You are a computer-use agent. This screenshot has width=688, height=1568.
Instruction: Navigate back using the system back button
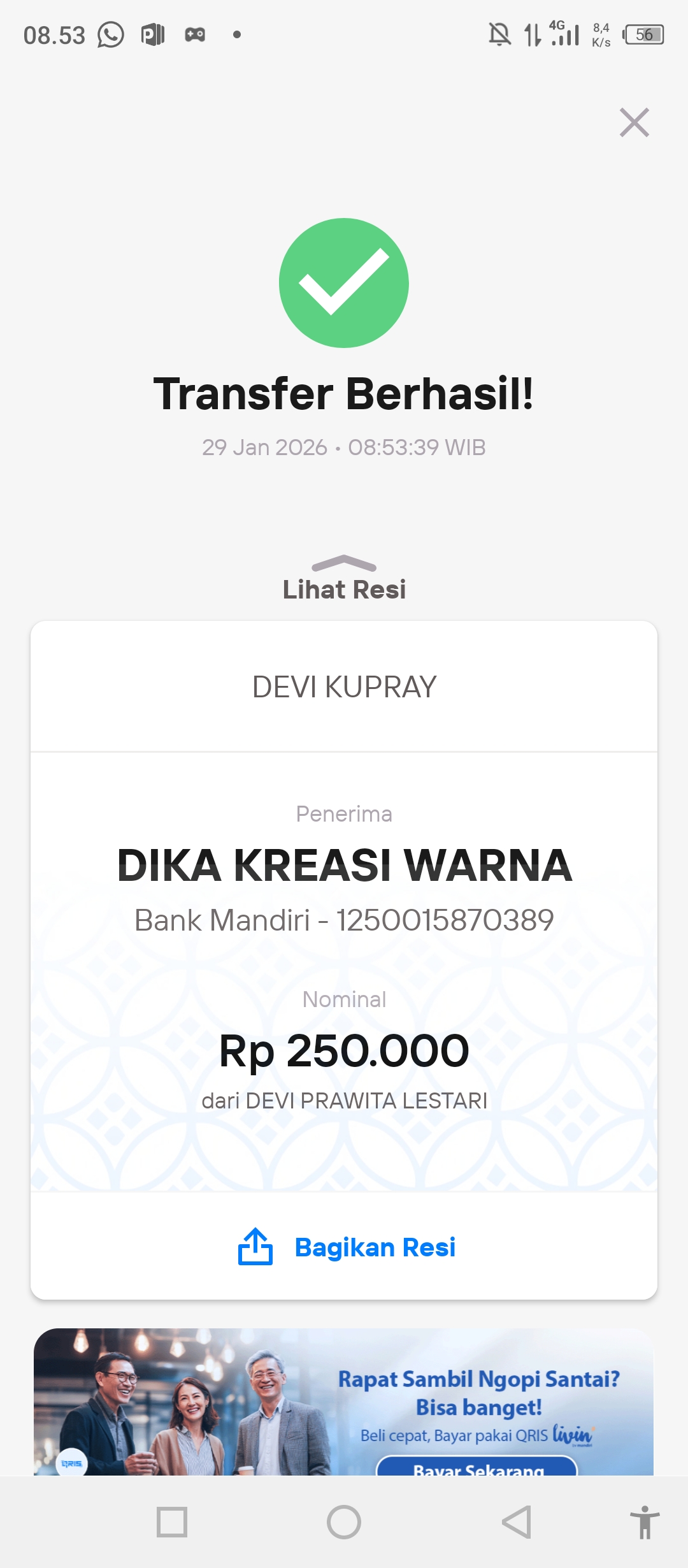[x=516, y=1523]
